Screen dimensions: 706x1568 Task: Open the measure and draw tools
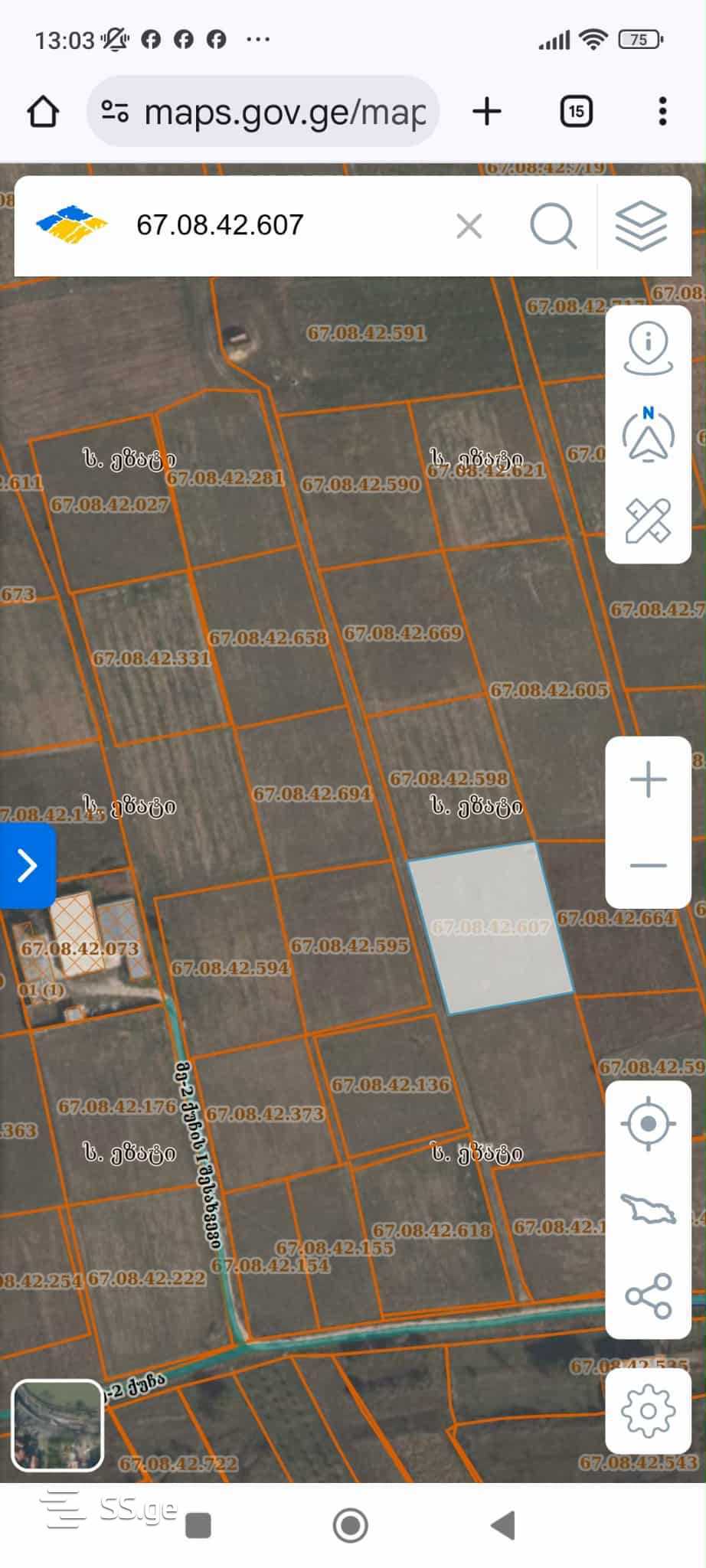tap(648, 521)
